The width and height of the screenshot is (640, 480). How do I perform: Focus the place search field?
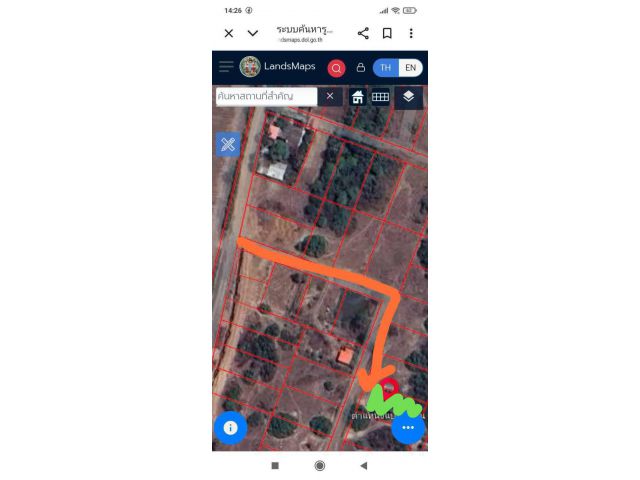click(266, 96)
